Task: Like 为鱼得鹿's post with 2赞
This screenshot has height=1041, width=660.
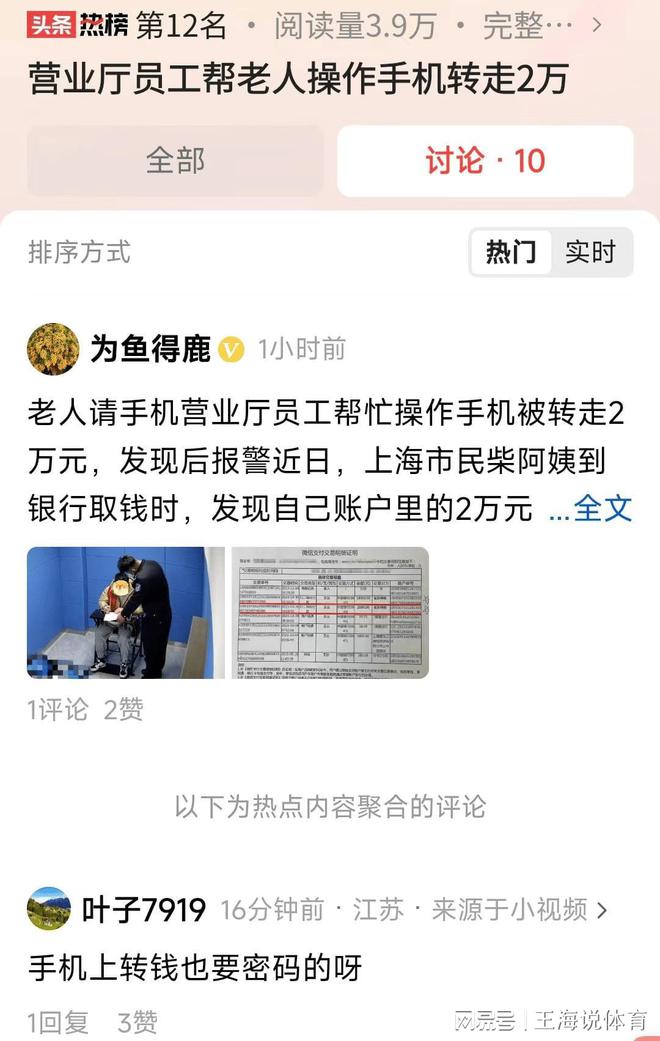Action: tap(124, 709)
